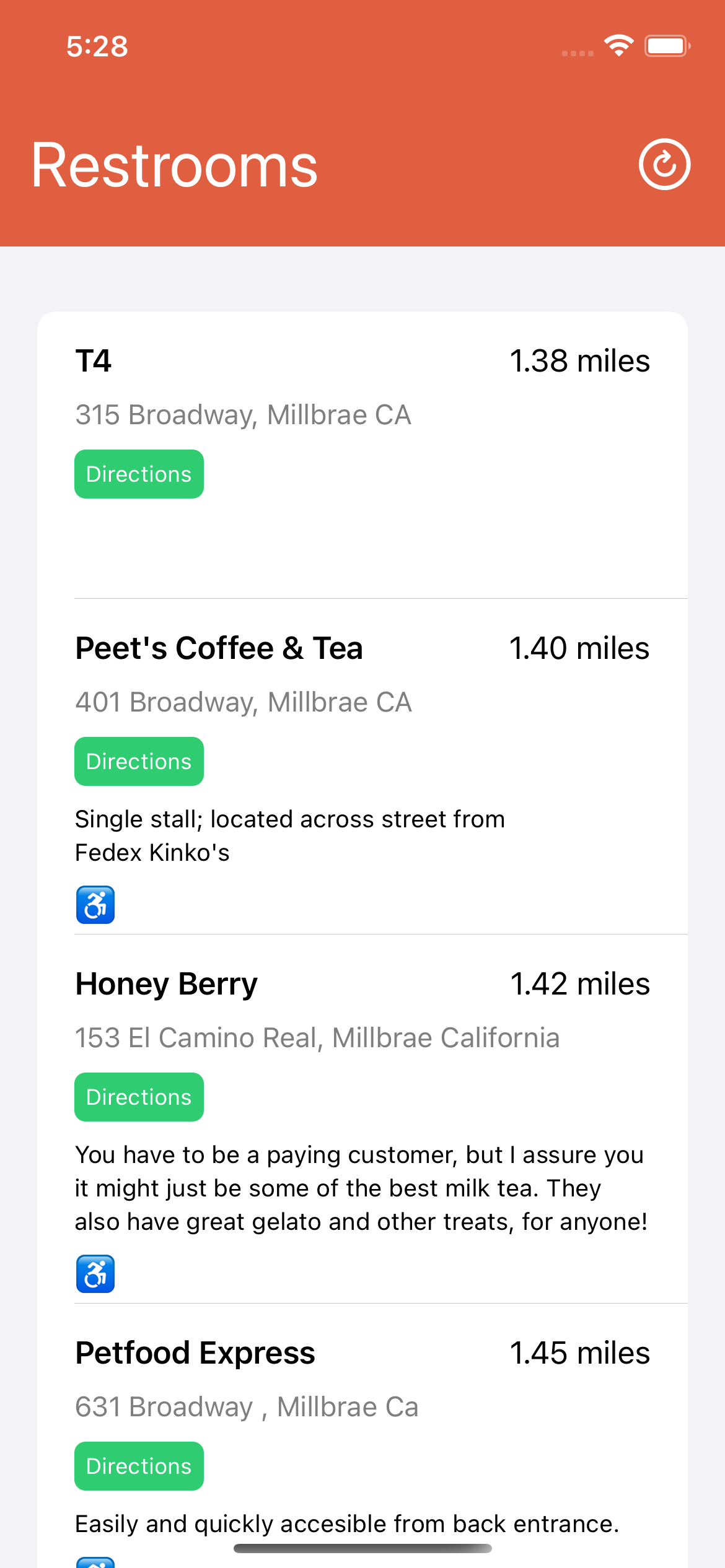Click the Restrooms title in the header
The height and width of the screenshot is (1568, 725).
[174, 164]
